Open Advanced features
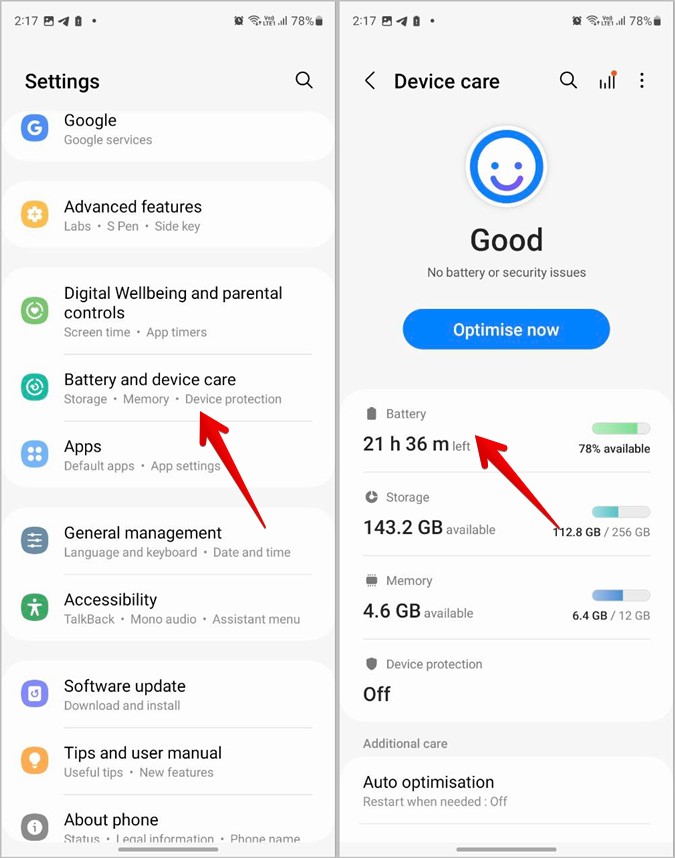 point(167,215)
